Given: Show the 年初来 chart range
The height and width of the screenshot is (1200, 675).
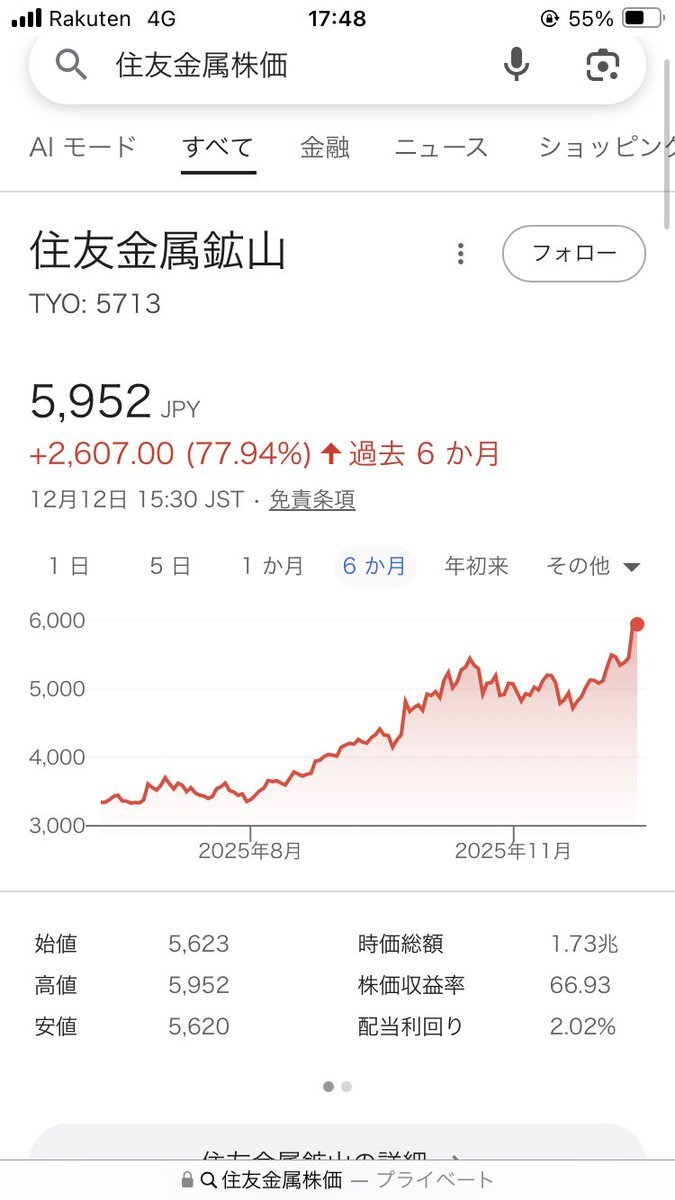Looking at the screenshot, I should click(x=476, y=566).
